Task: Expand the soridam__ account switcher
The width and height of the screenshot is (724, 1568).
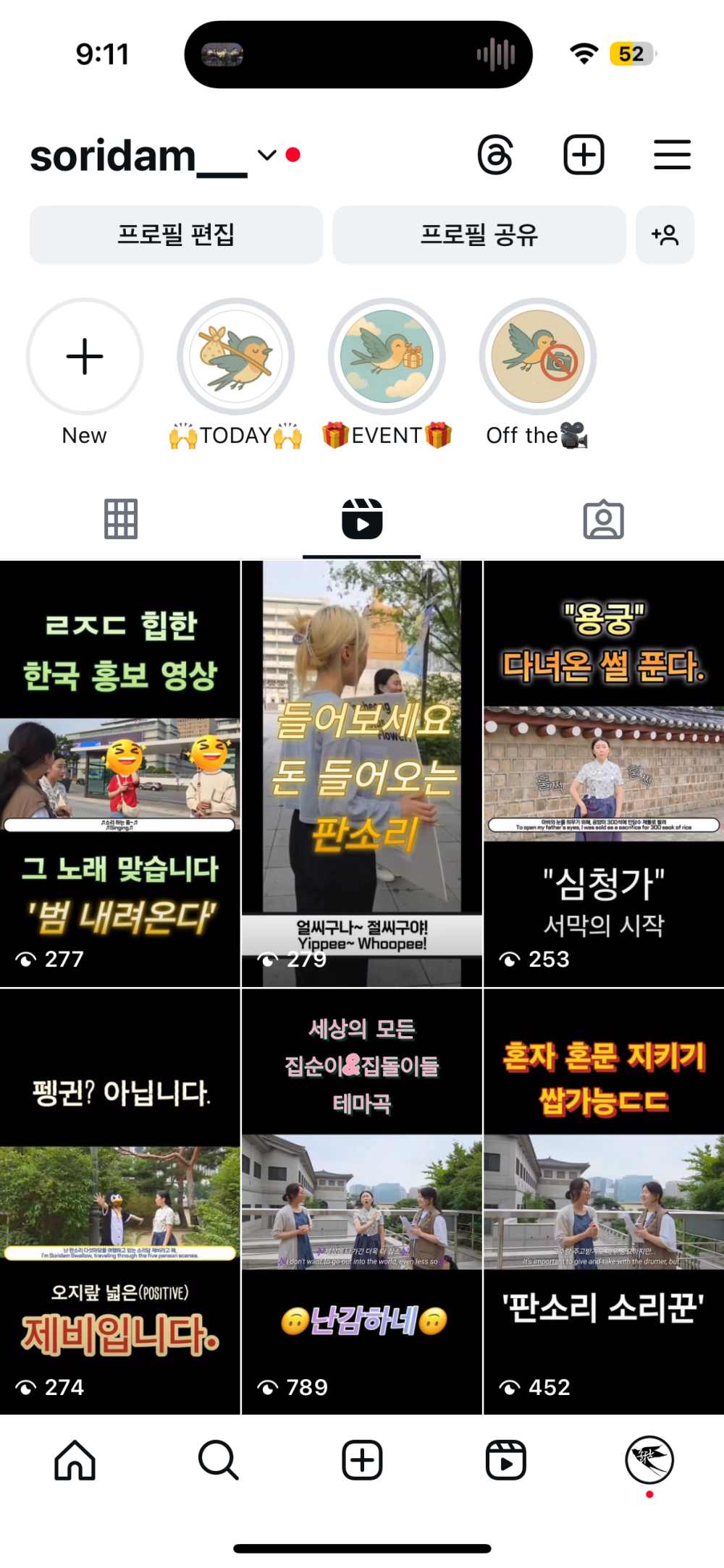Action: [x=267, y=155]
